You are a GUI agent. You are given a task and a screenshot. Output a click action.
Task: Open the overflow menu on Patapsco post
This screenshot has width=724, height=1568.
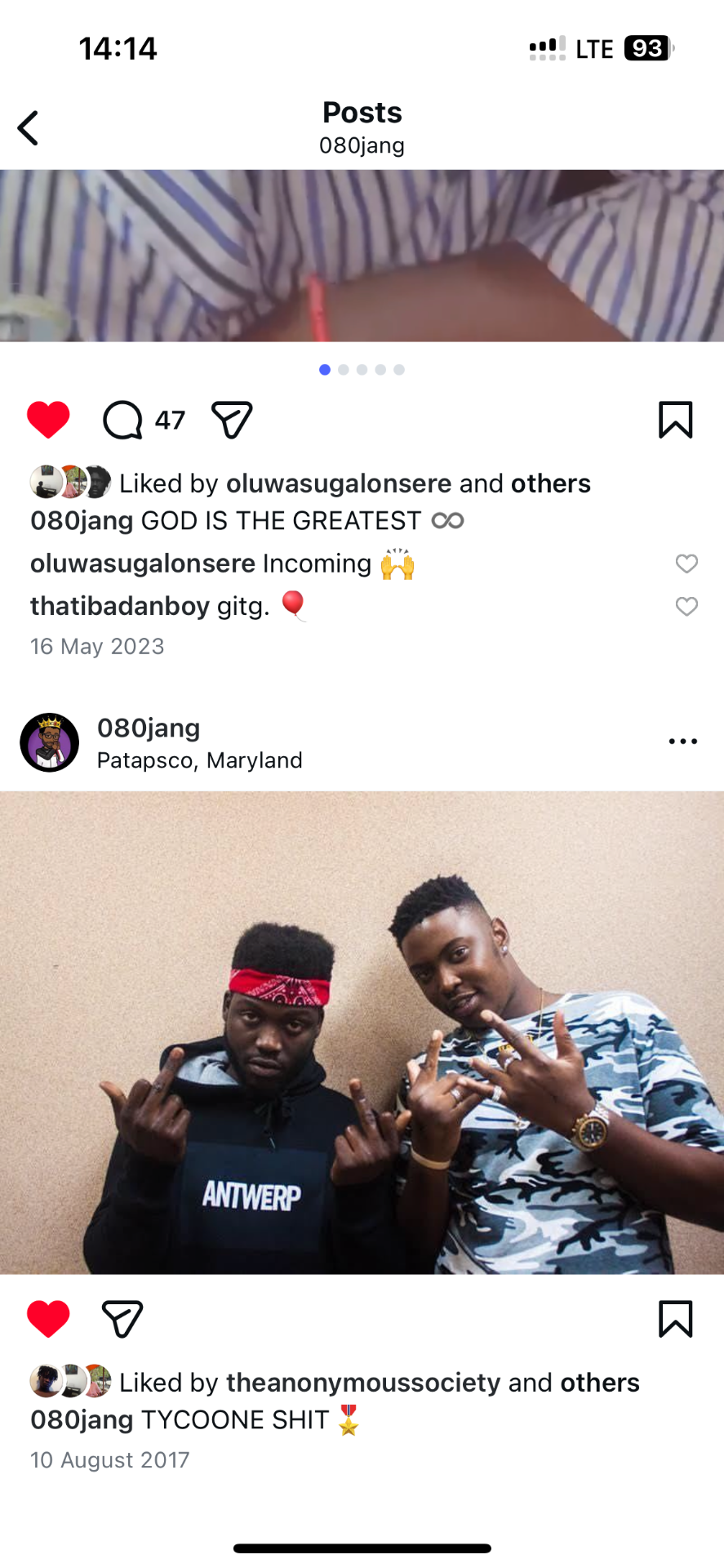(x=682, y=742)
